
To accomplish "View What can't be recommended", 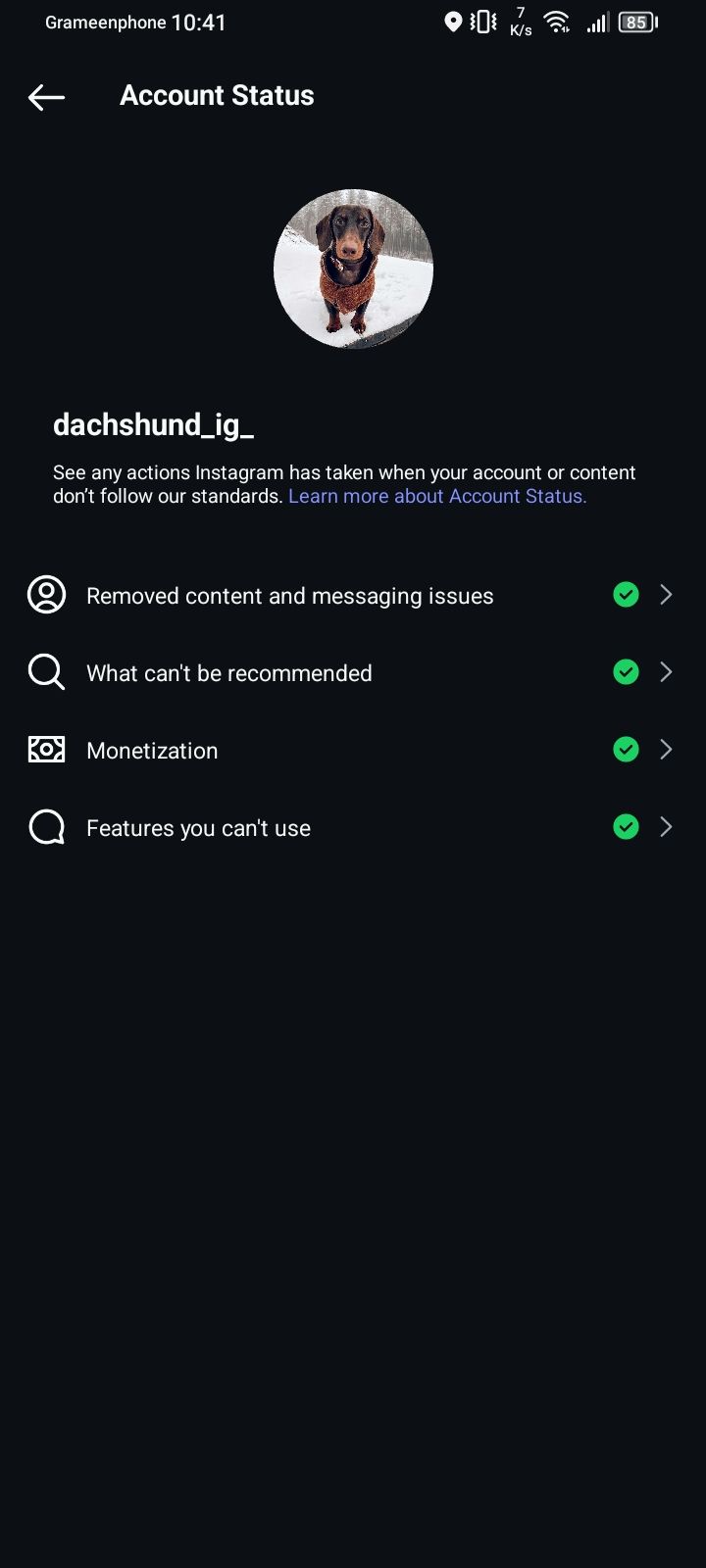I will 353,672.
